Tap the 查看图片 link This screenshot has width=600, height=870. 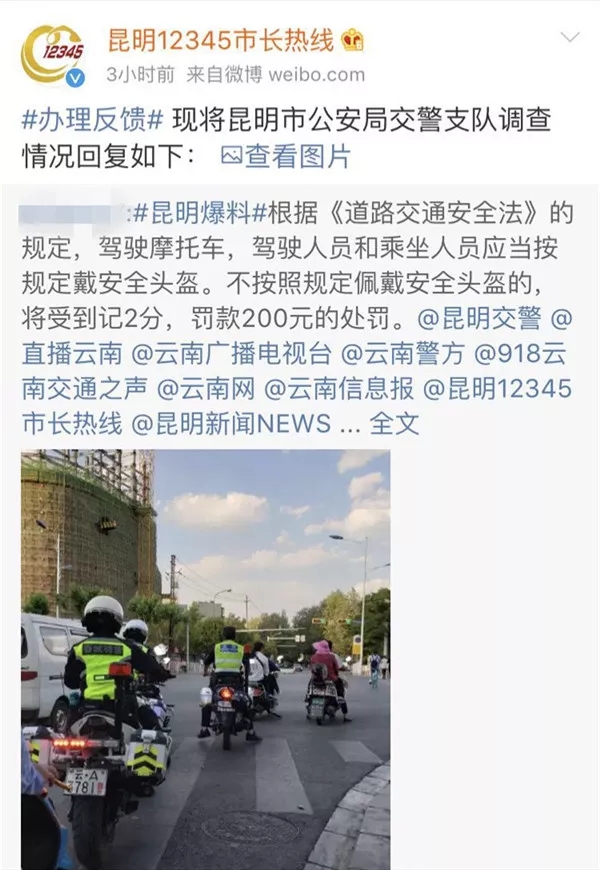285,155
